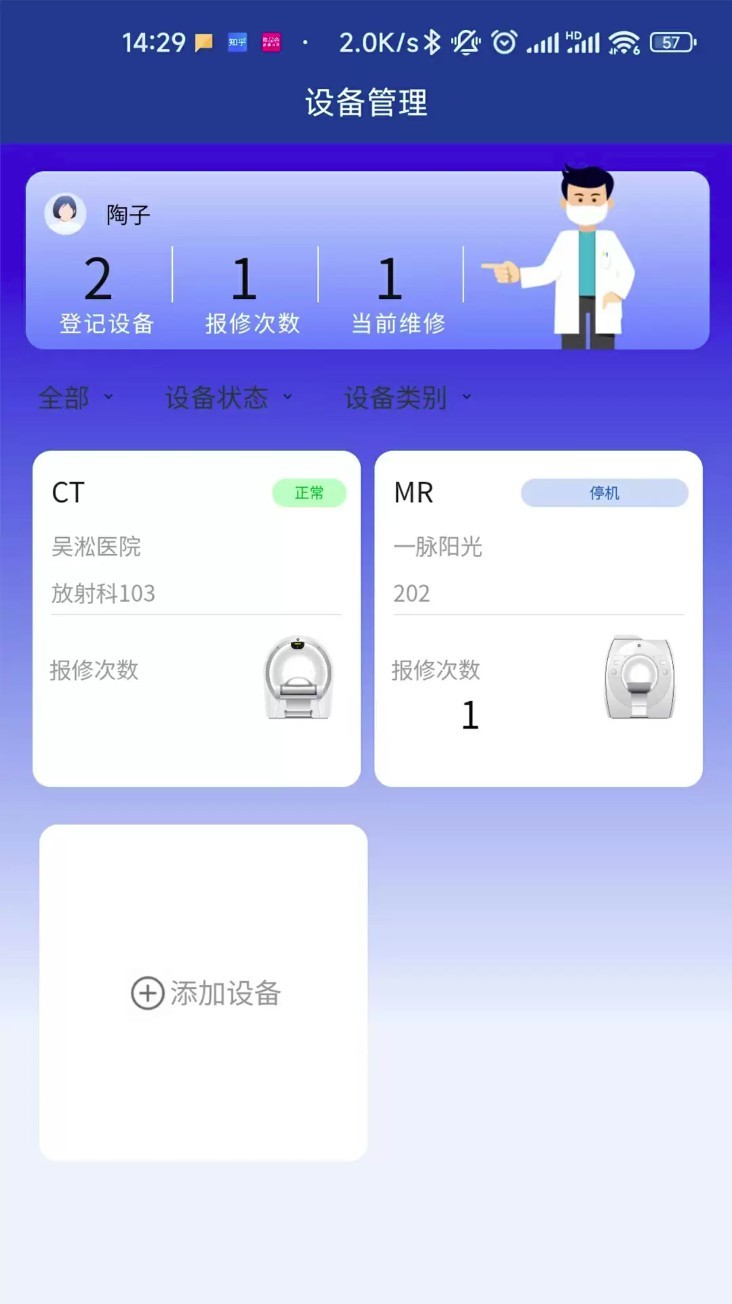The image size is (732, 1304).
Task: Tap the muted notifications icon in status bar
Action: [465, 43]
